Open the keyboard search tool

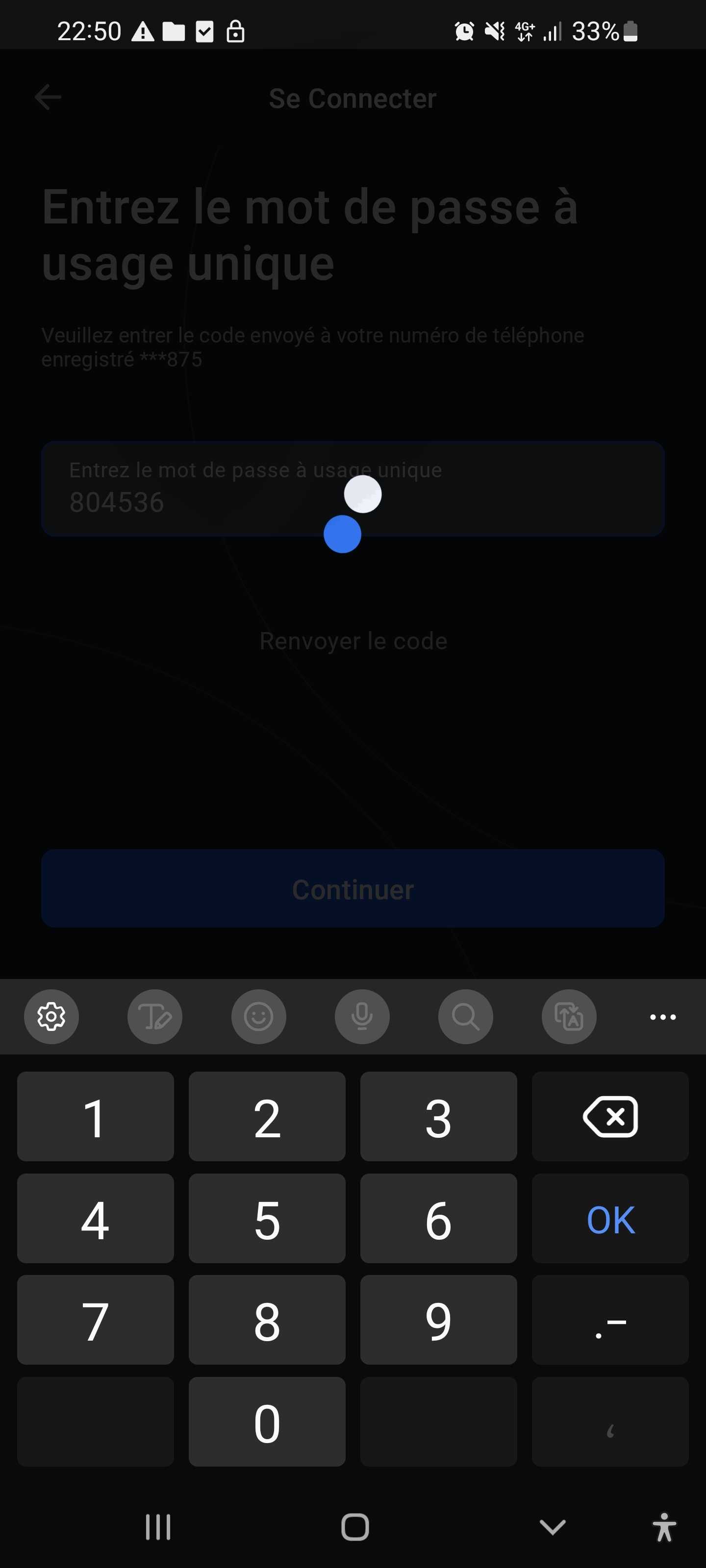[x=465, y=1017]
